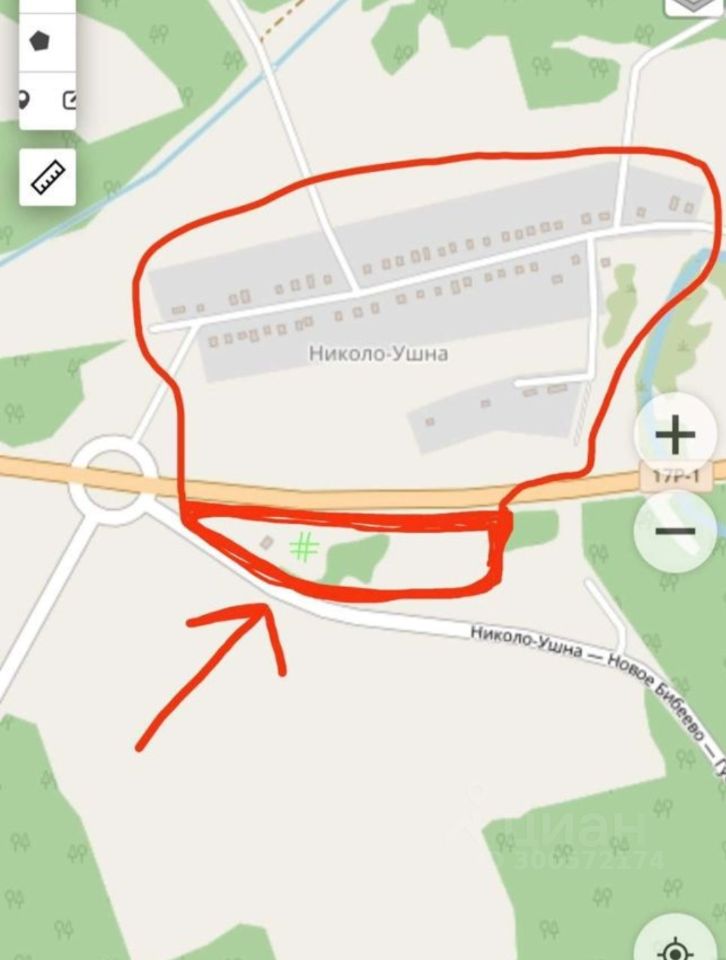This screenshot has width=726, height=960.
Task: Center map on my location
Action: click(x=677, y=943)
